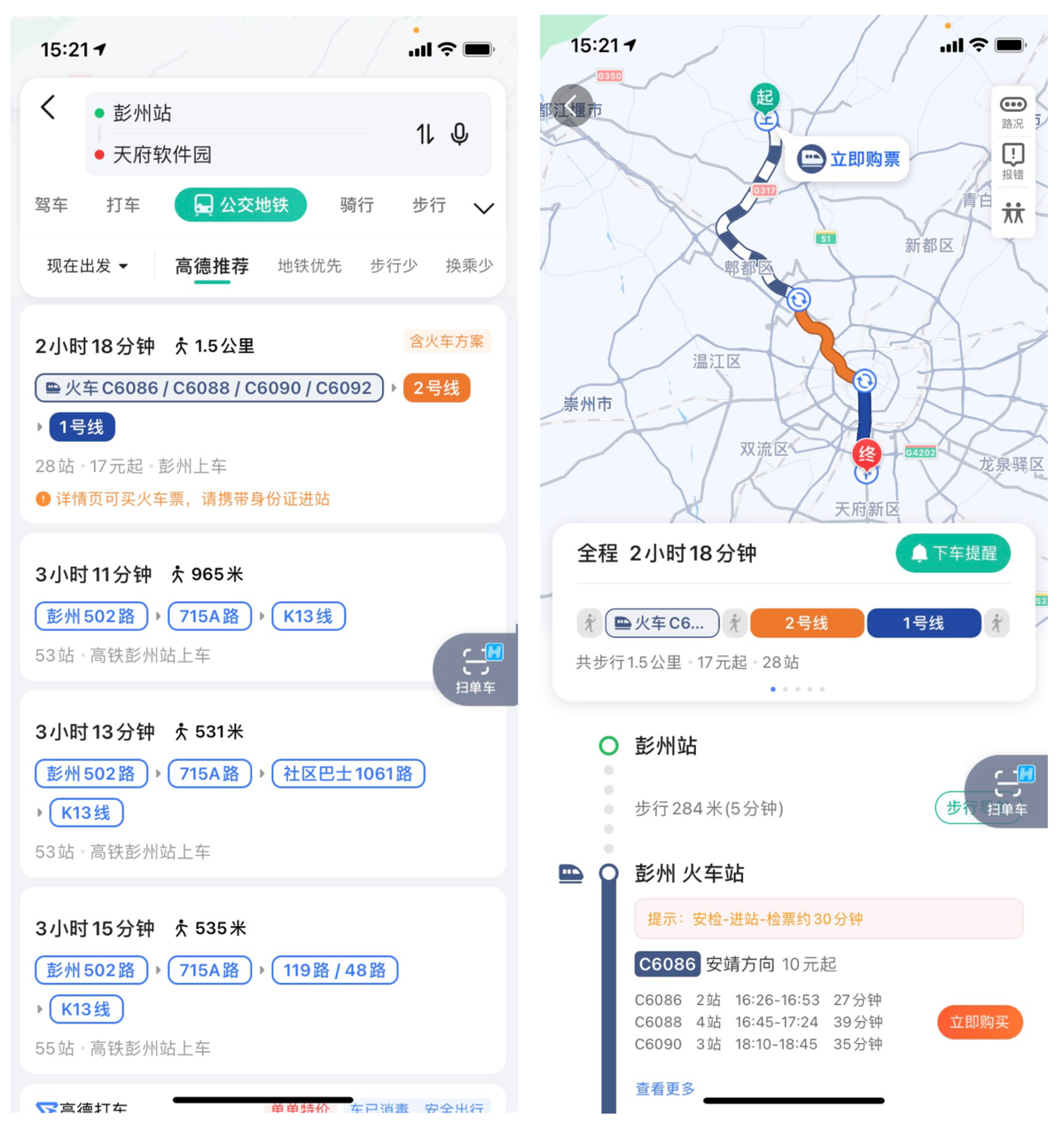Tap the microphone for voice input
The height and width of the screenshot is (1146, 1064).
click(x=459, y=134)
